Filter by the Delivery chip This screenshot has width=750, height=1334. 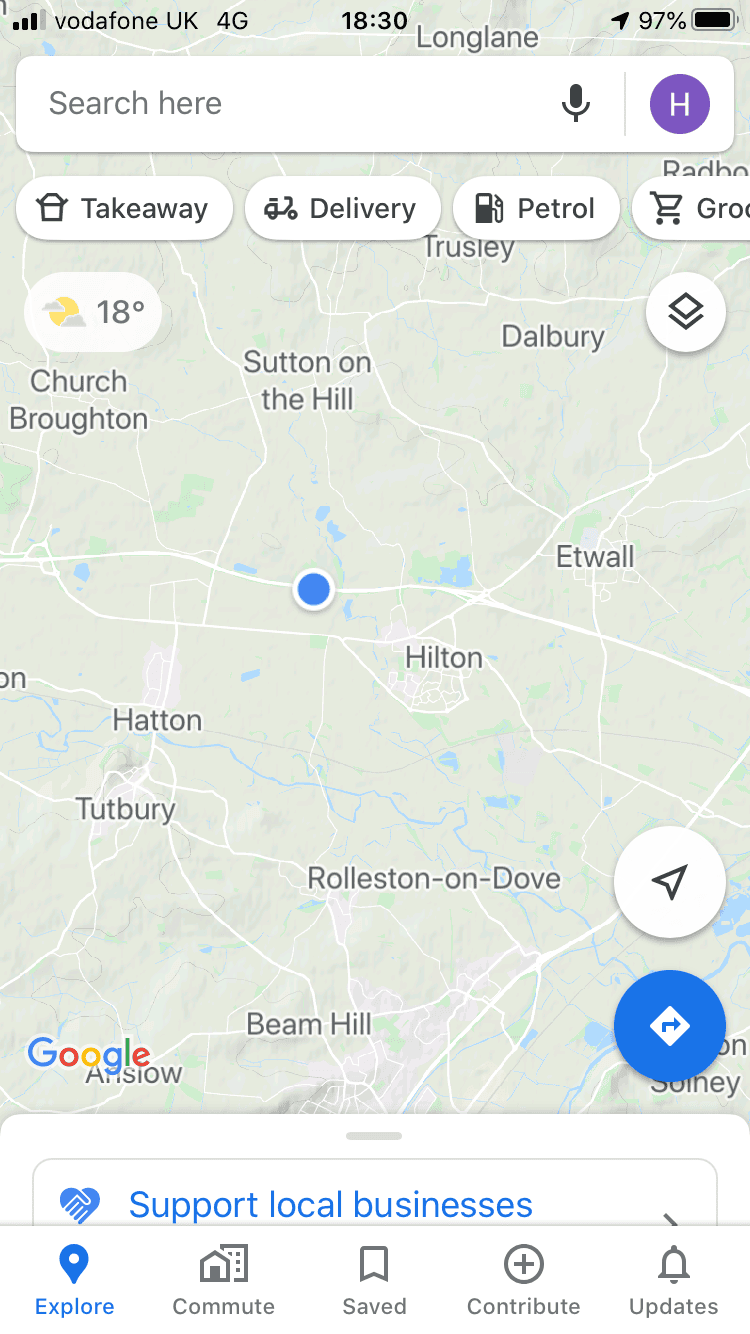(342, 208)
